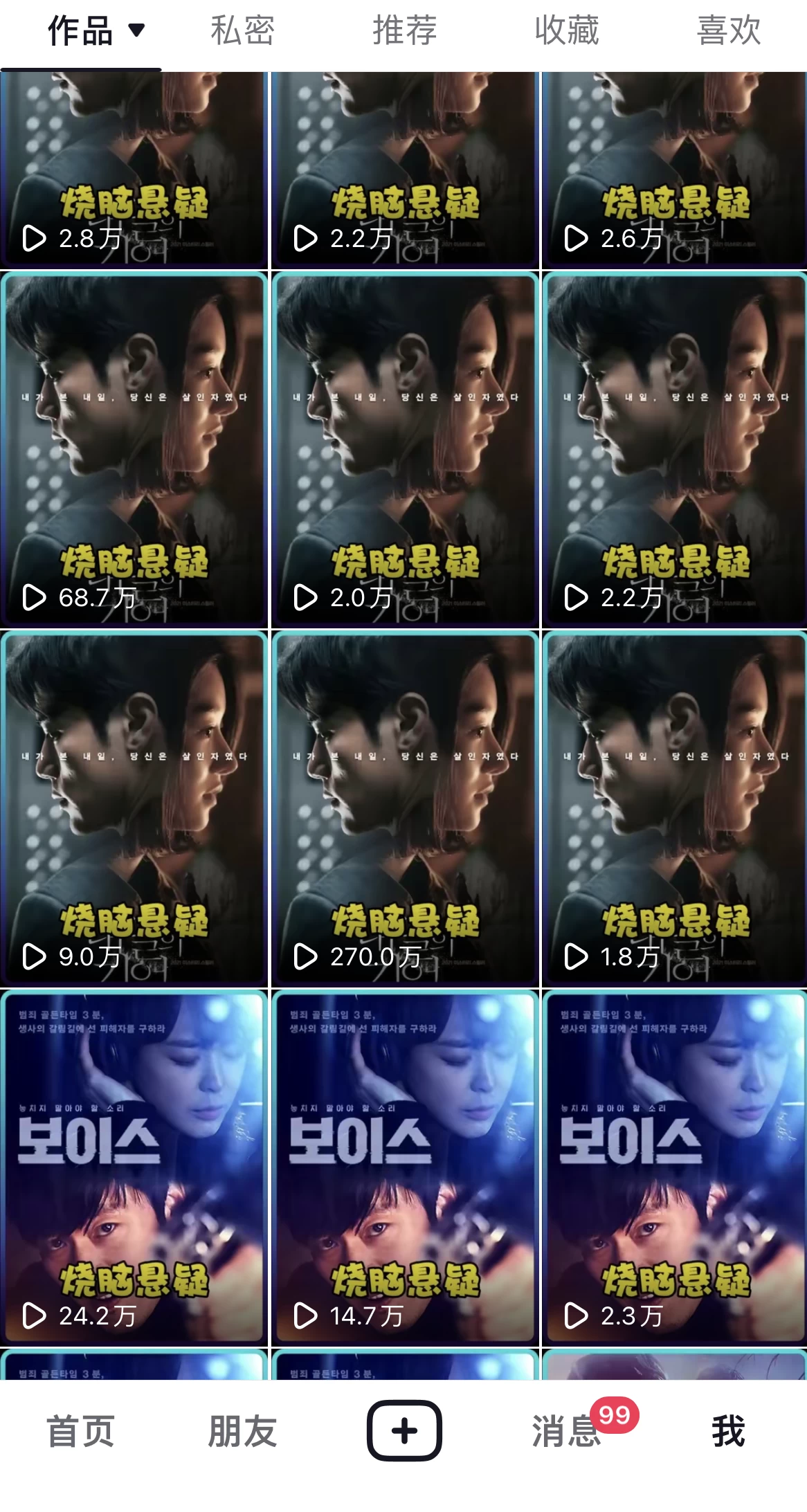Open the video with 2.8万 plays
Image resolution: width=807 pixels, height=1512 pixels.
[134, 170]
